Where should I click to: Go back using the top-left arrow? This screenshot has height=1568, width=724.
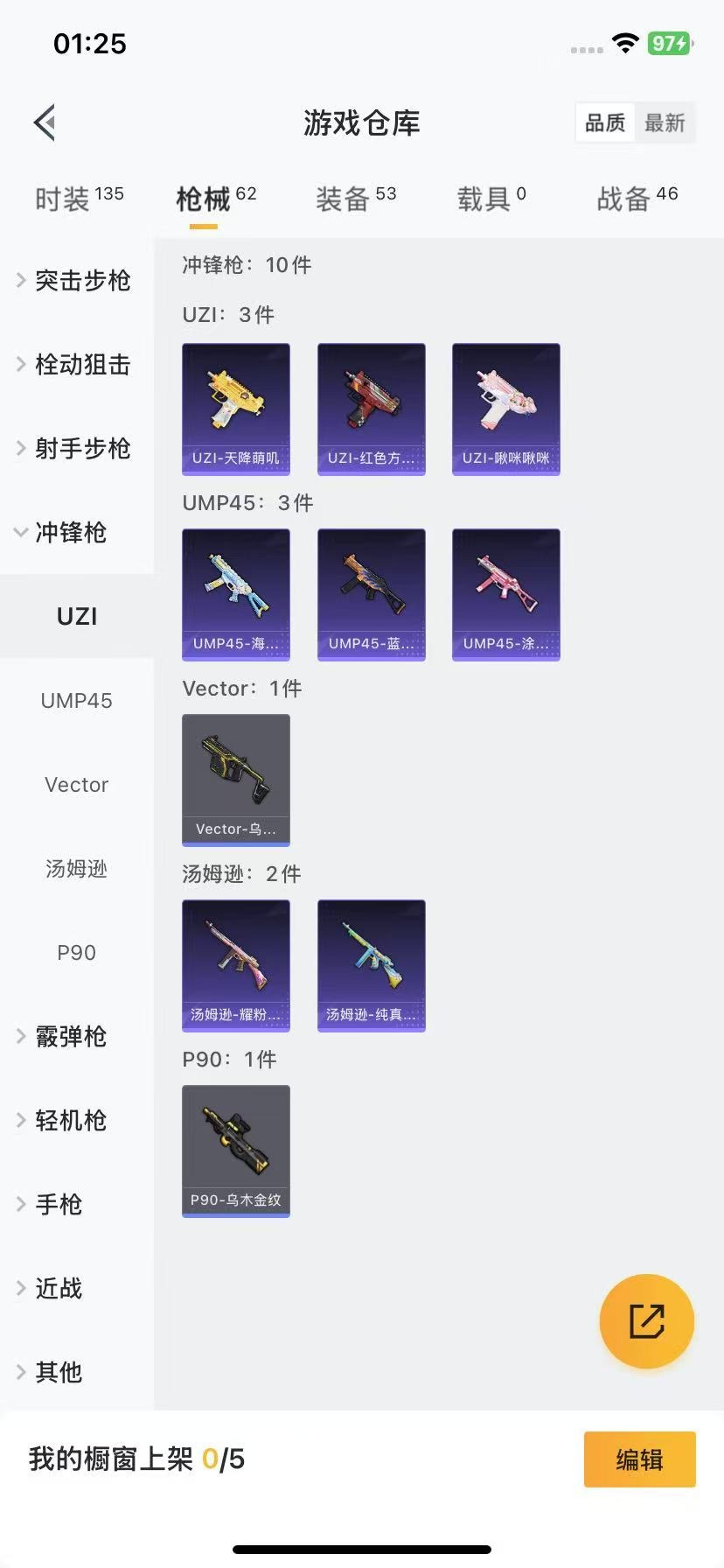45,122
